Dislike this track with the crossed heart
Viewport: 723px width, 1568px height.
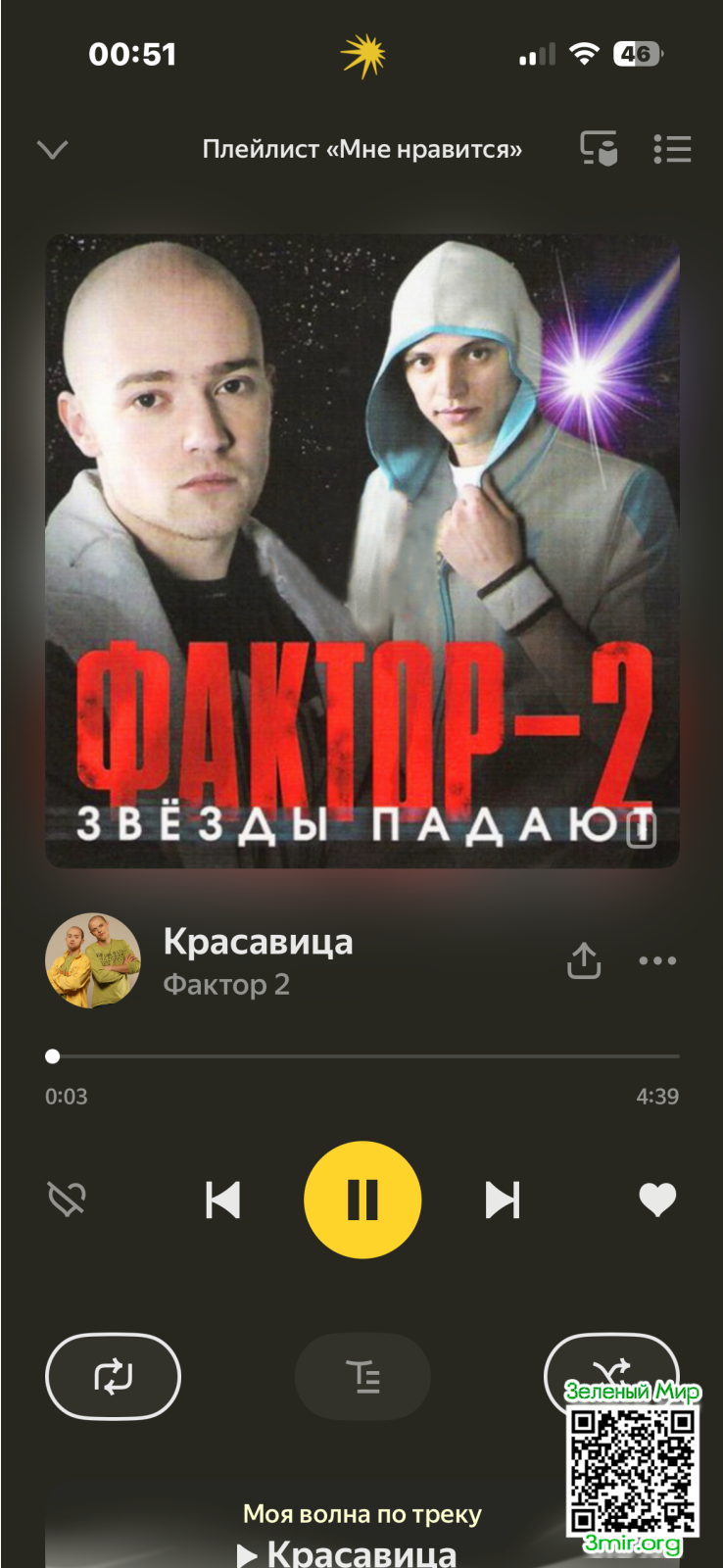(68, 1199)
